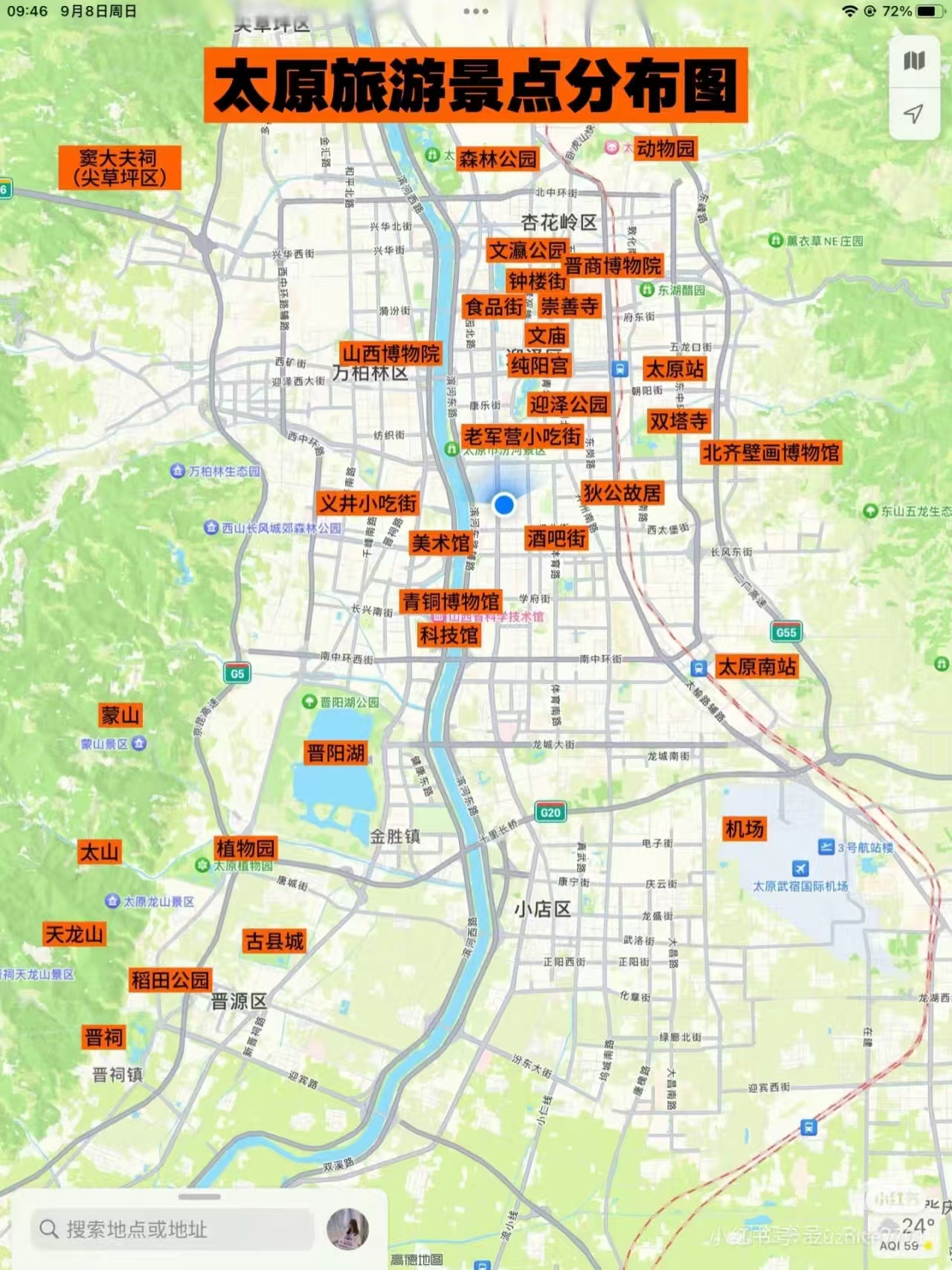Open the 万柏林生态园 map marker
Screen dimensions: 952x1270
point(178,471)
